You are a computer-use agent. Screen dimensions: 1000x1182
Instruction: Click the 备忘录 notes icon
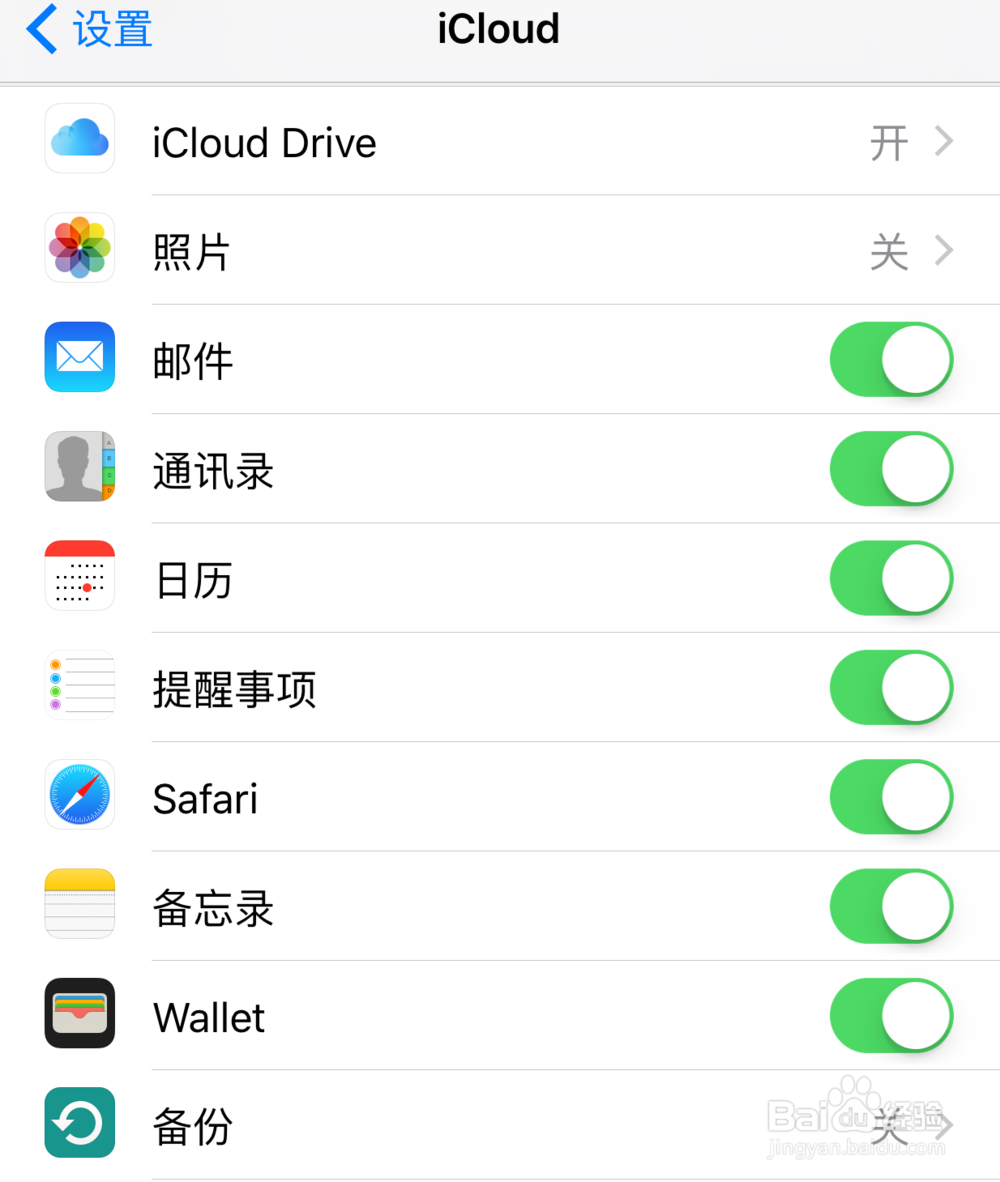click(x=79, y=904)
